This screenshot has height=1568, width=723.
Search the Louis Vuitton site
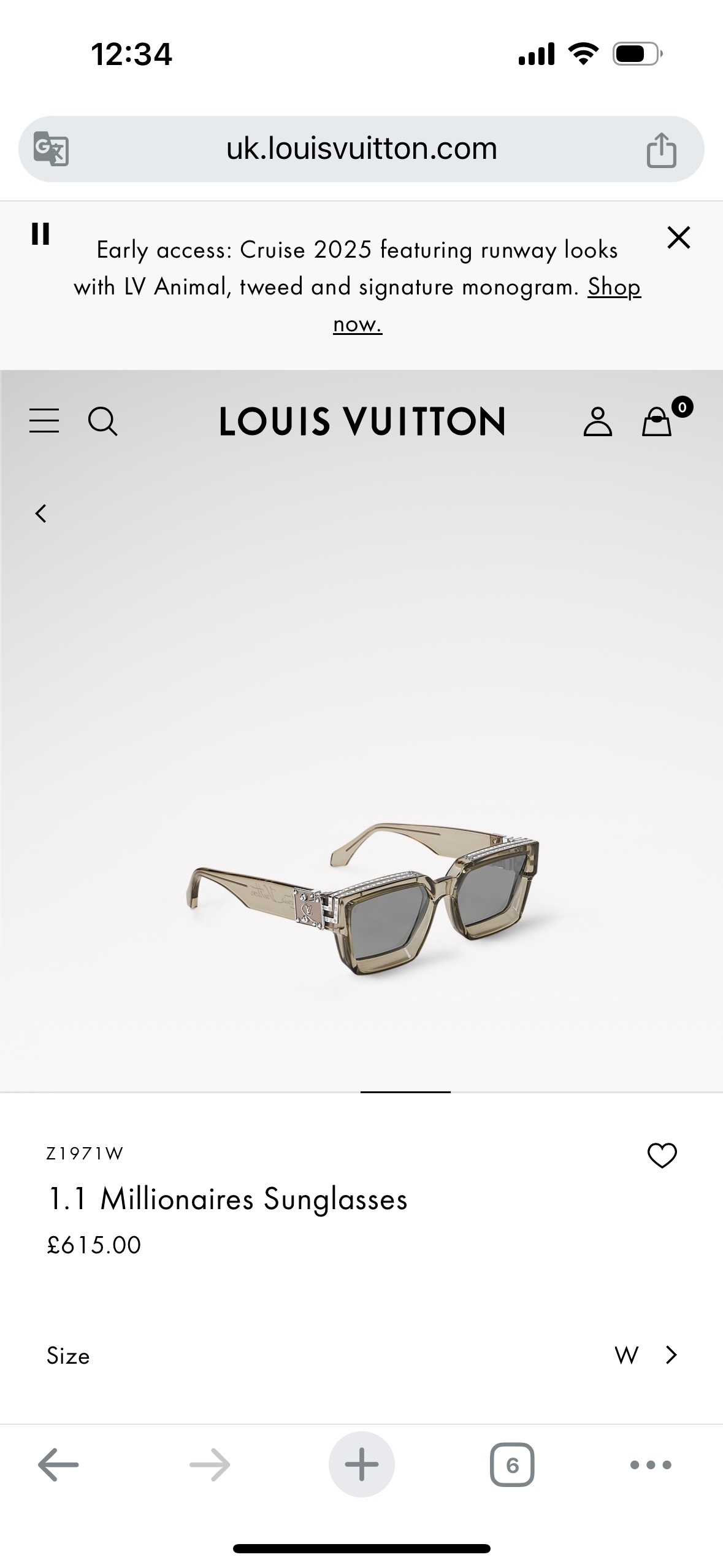coord(102,421)
